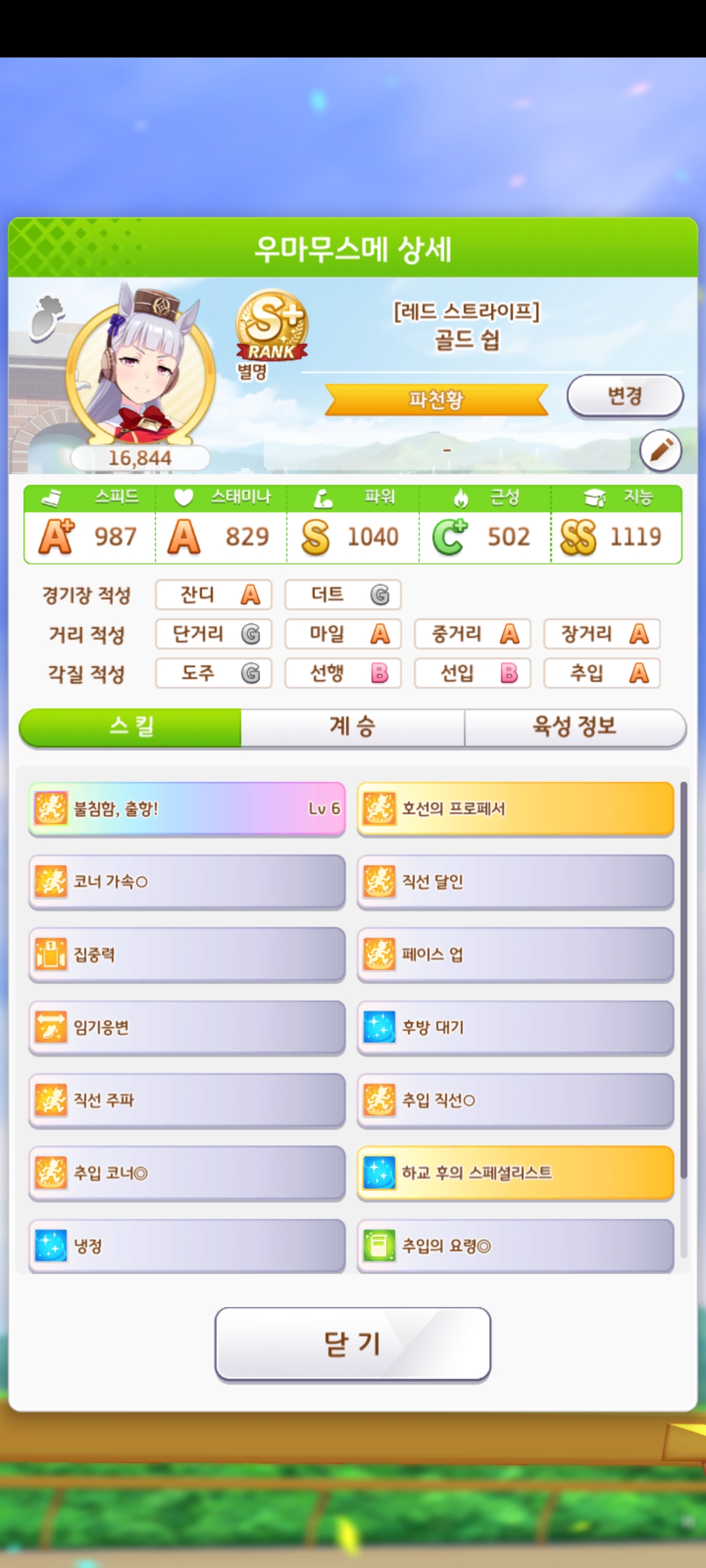View the 냉정 skill details
The image size is (706, 1568).
[187, 1246]
